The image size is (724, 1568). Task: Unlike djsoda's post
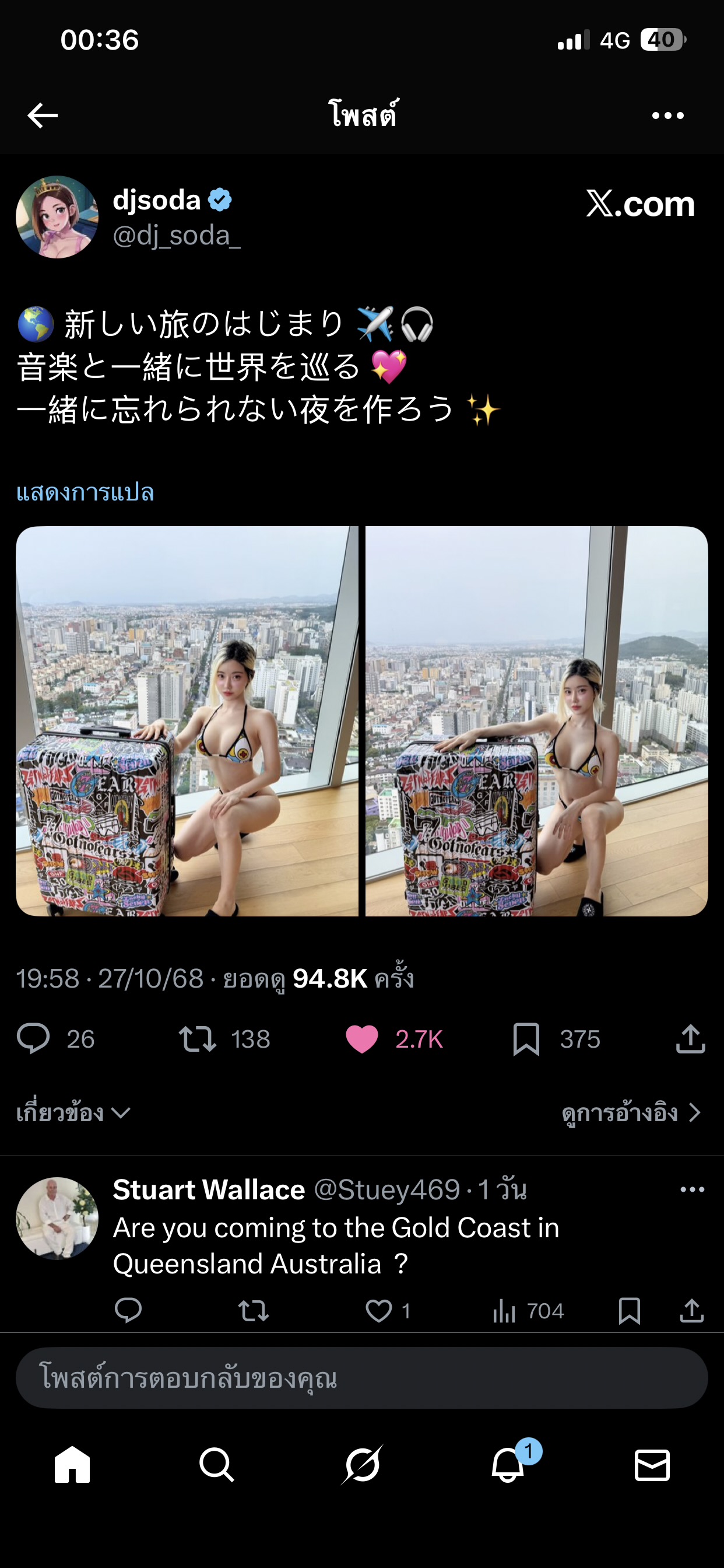point(362,1038)
